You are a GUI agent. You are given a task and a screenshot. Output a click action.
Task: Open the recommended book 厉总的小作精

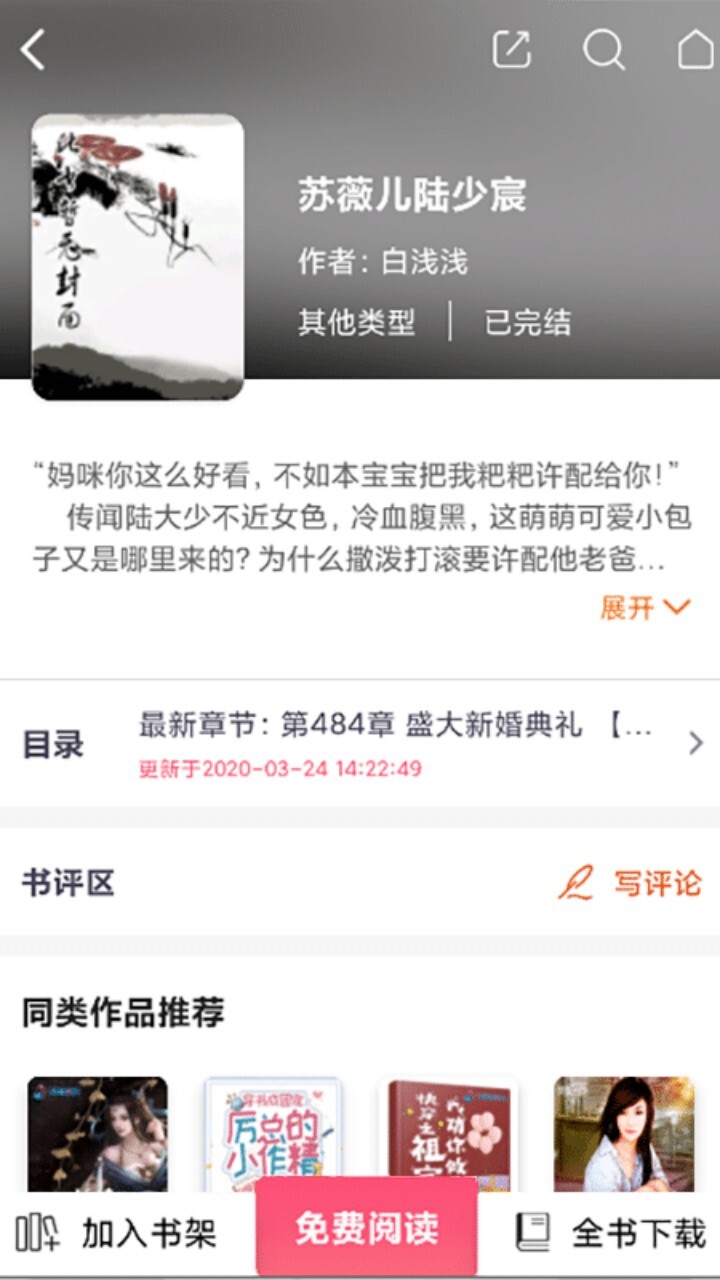(x=273, y=1135)
